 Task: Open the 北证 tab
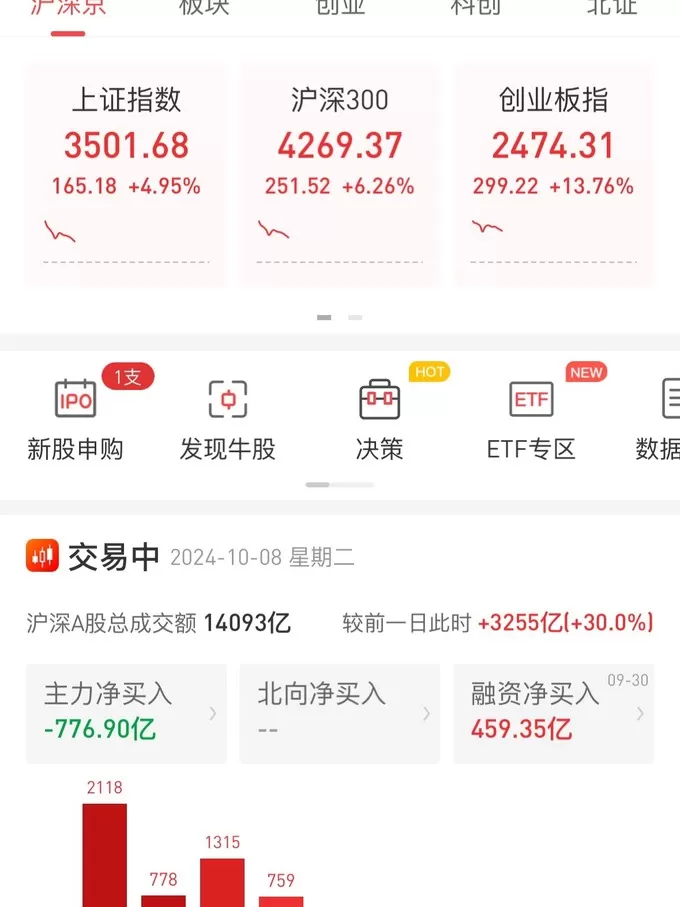(x=612, y=8)
